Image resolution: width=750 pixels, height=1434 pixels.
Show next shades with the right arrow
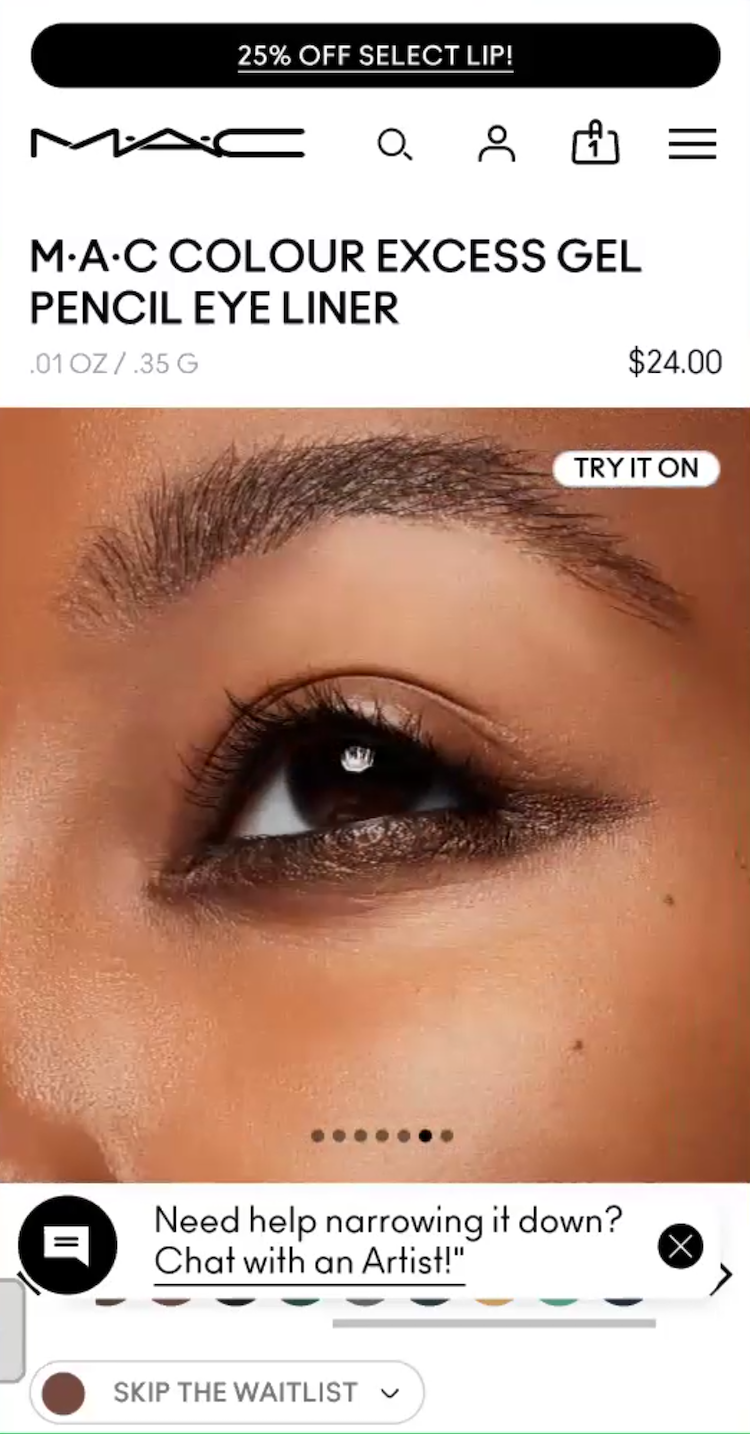coord(722,1280)
